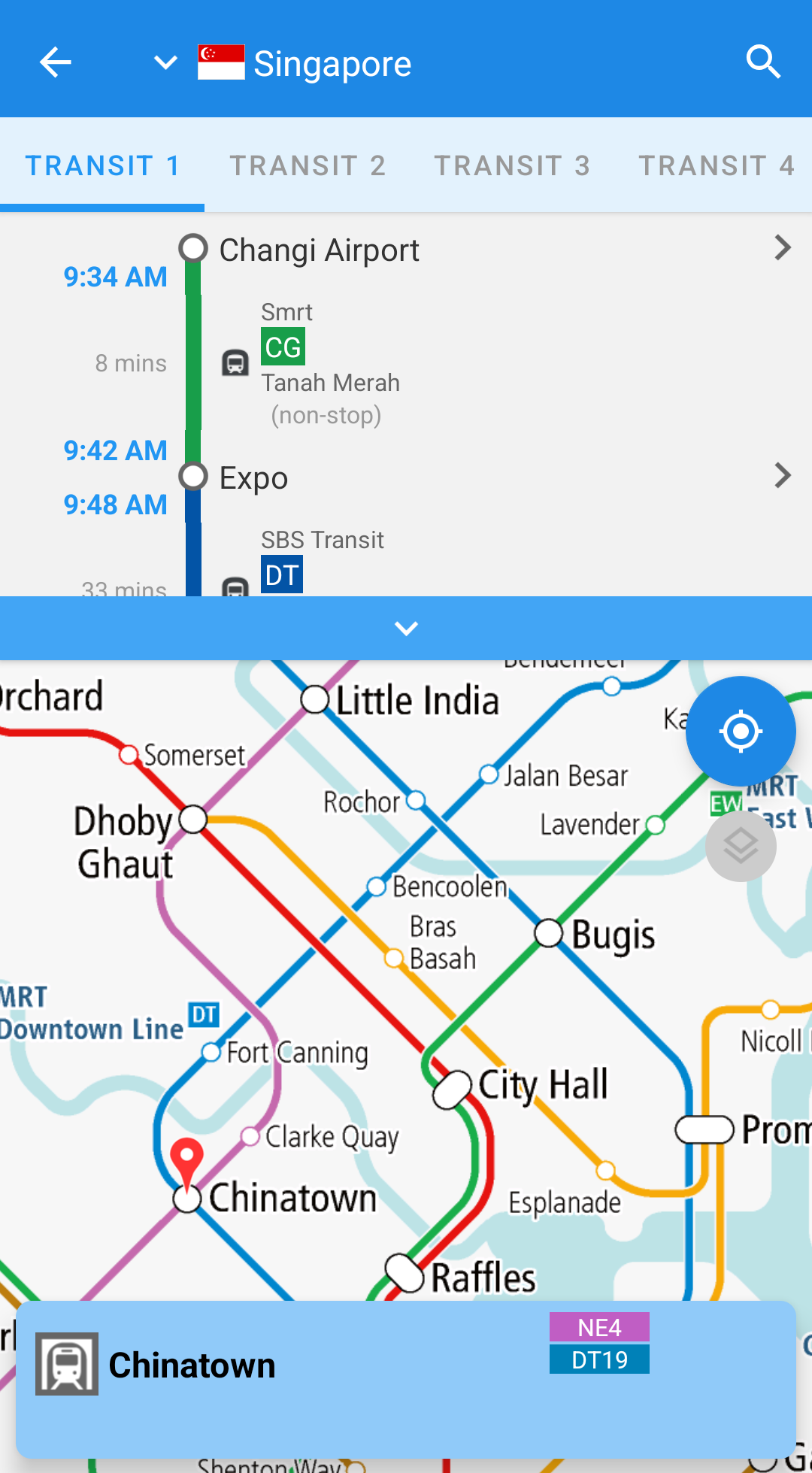Screen dimensions: 812x1473
Task: Open the Singapore city dropdown
Action: click(165, 62)
